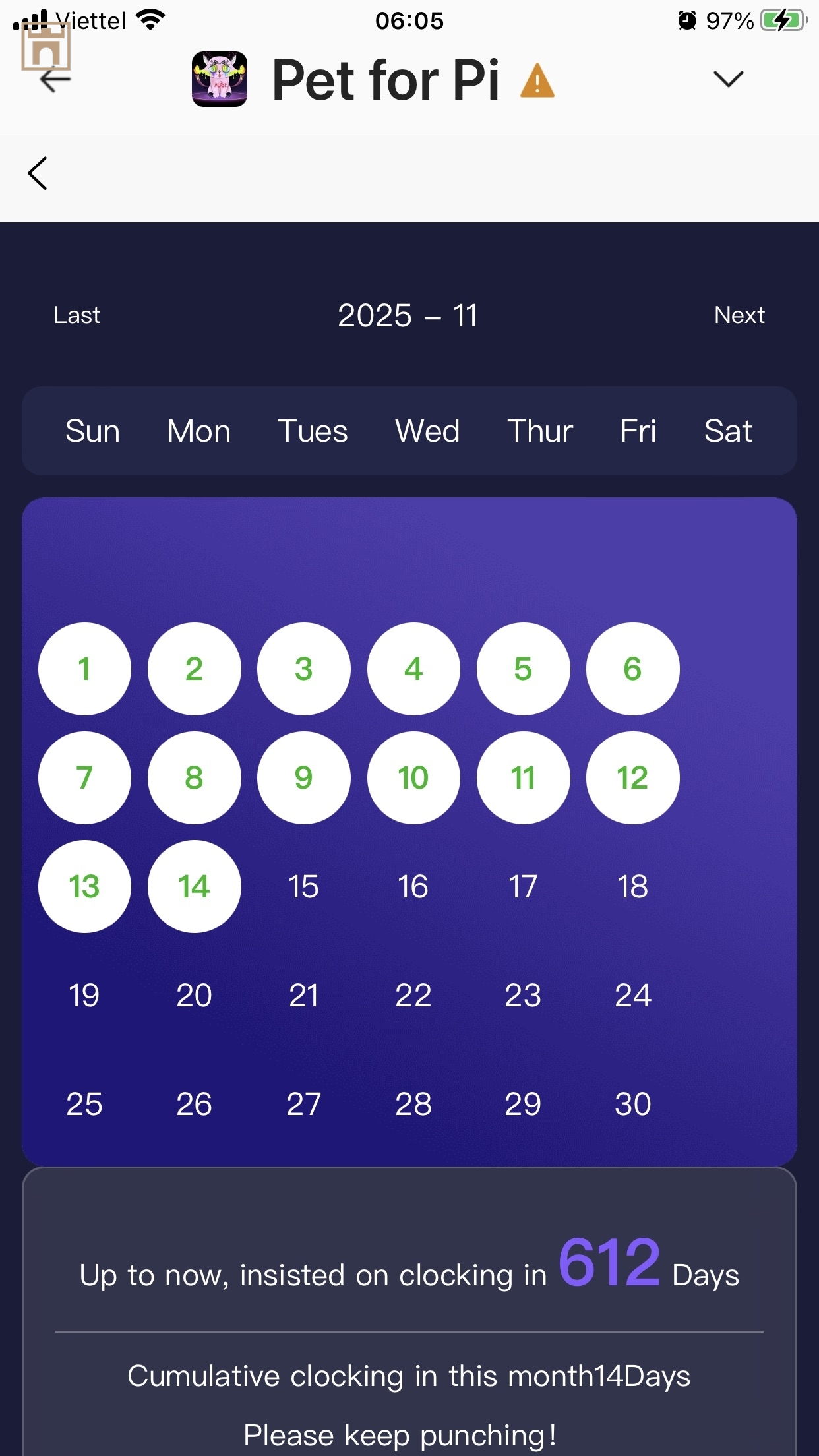This screenshot has width=819, height=1456.
Task: Go back using the top arrow icon
Action: pyautogui.click(x=55, y=80)
